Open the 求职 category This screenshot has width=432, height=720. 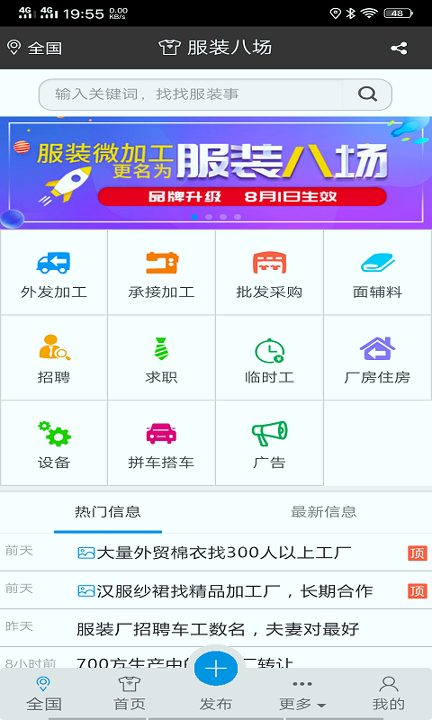click(161, 358)
